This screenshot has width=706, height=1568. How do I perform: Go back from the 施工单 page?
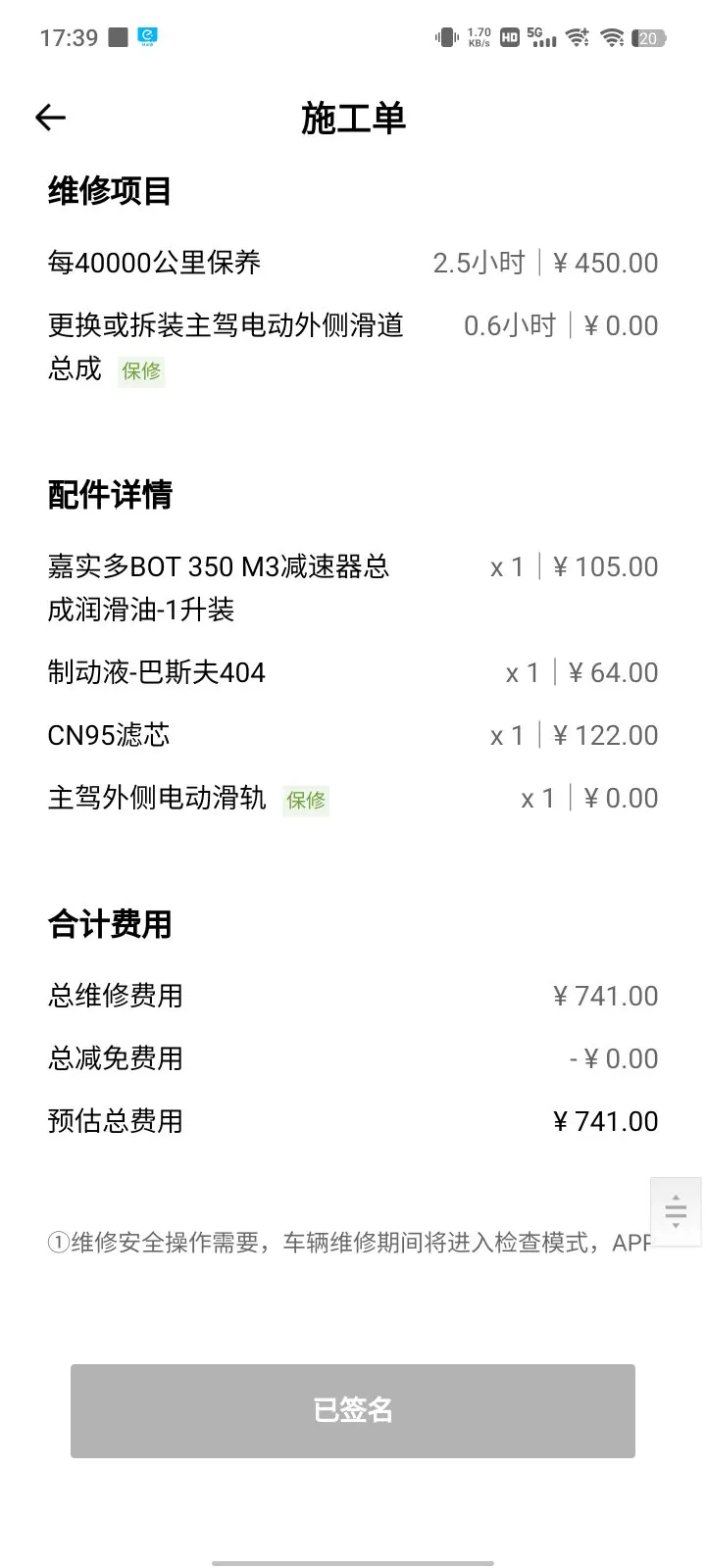51,119
